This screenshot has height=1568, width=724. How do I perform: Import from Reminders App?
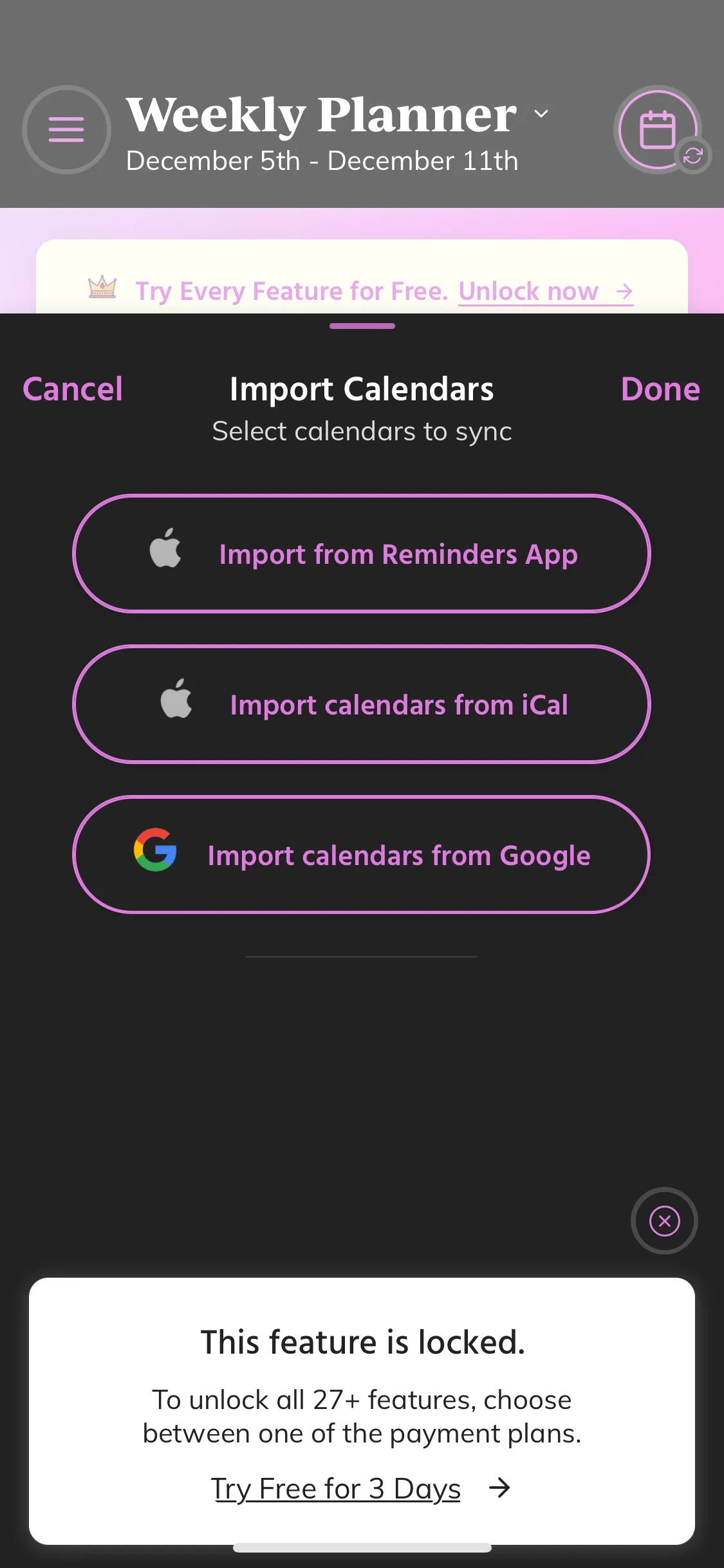362,554
